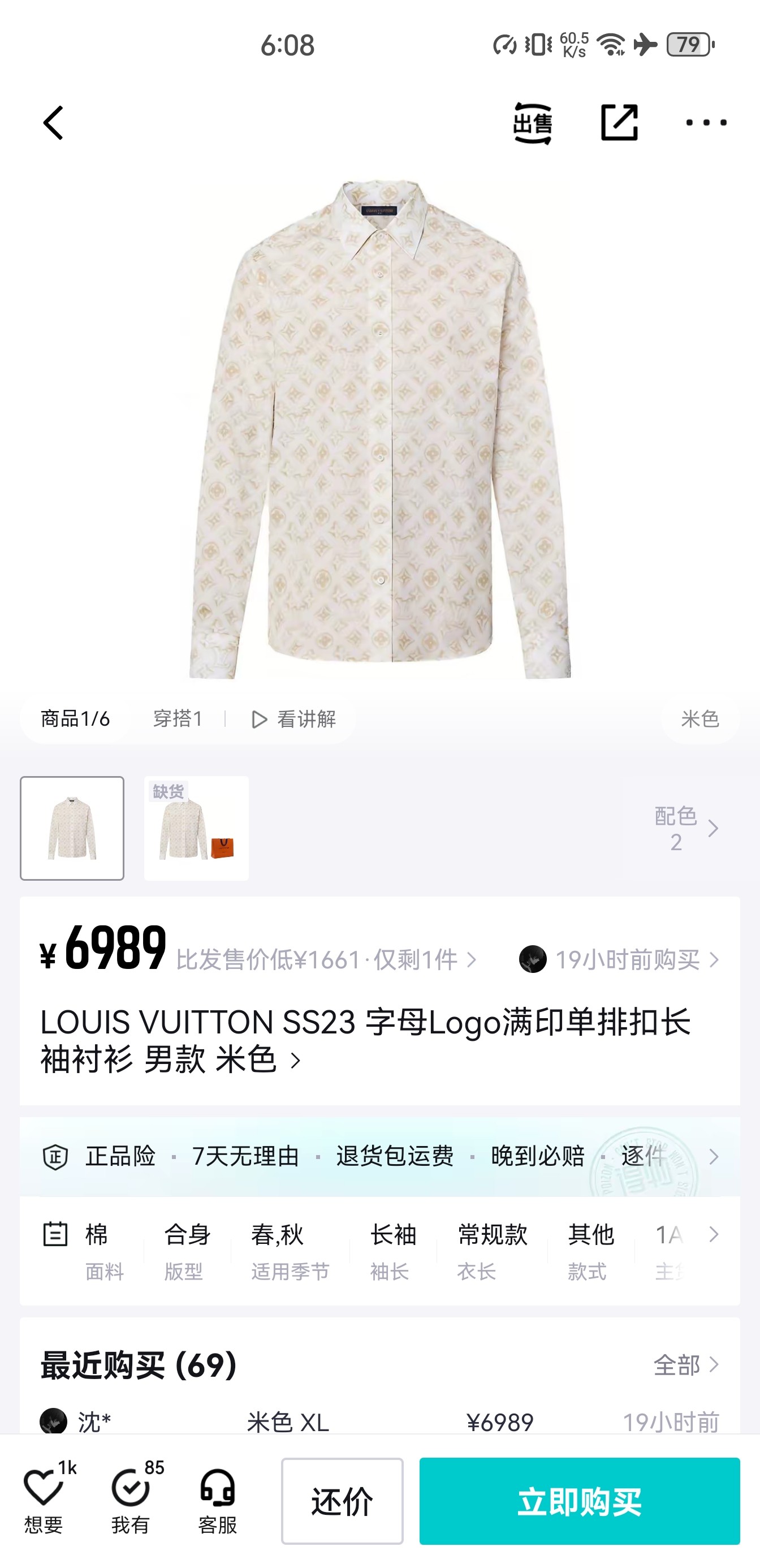Play the 看讲解 product explanation video
This screenshot has height=1568, width=760.
click(294, 719)
